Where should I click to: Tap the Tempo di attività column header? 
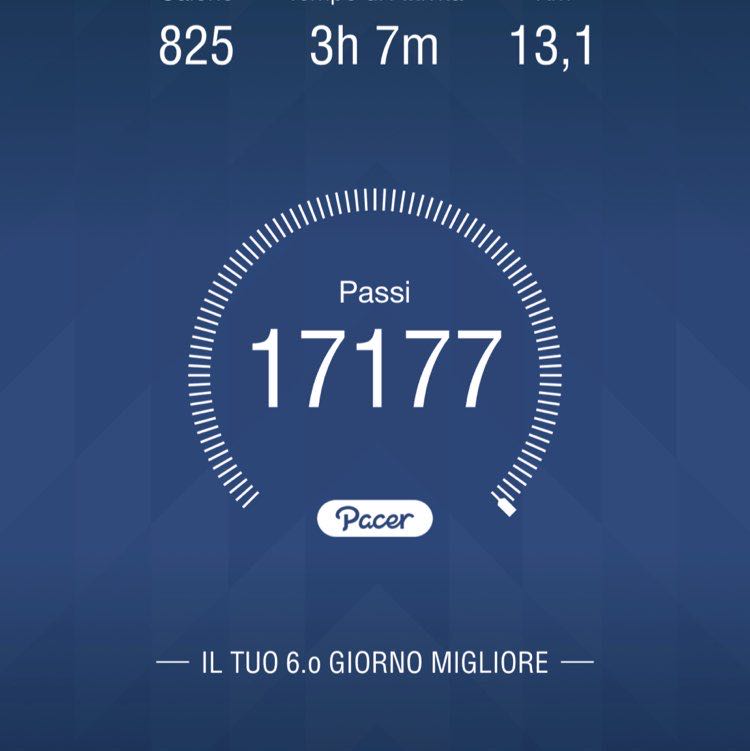point(373,5)
